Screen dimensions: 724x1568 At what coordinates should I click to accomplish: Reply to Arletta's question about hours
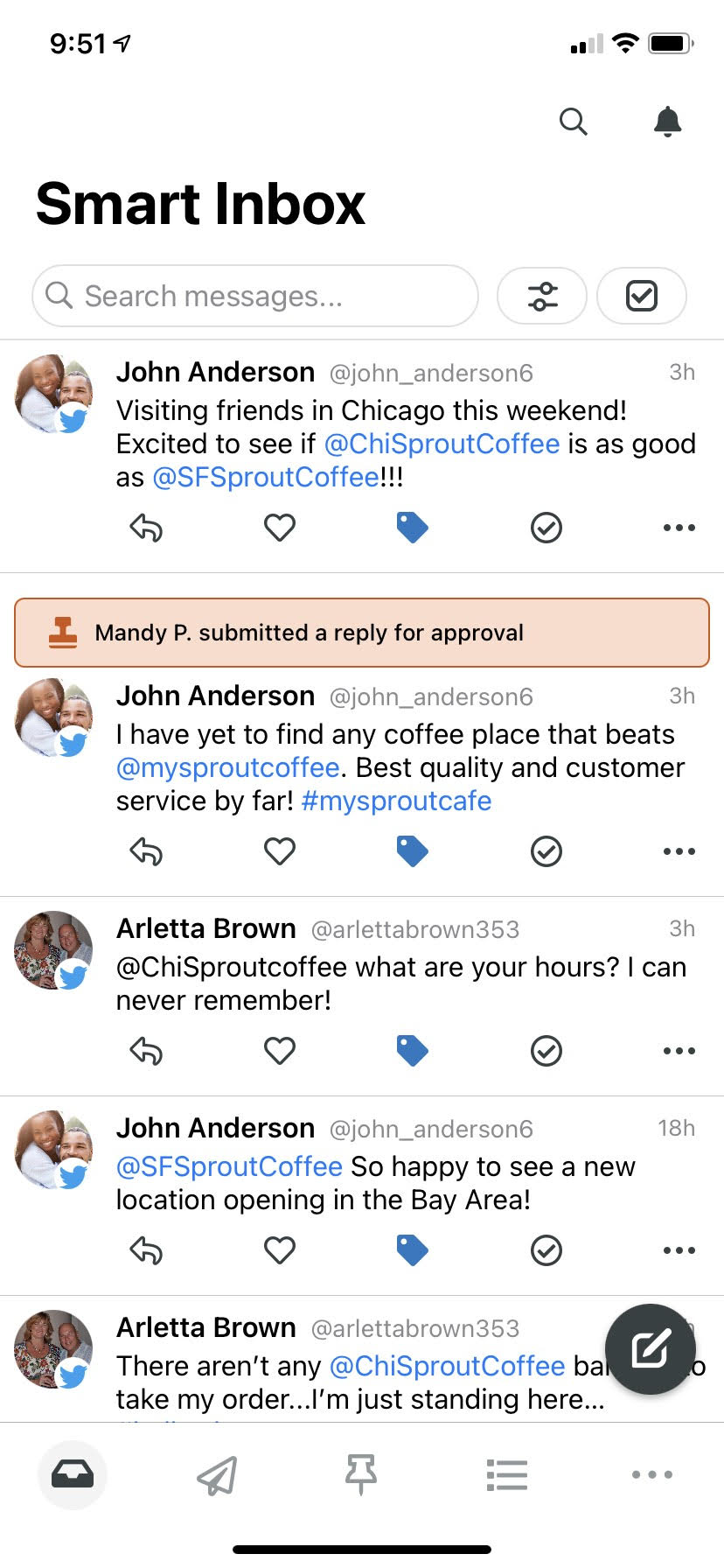[x=146, y=1051]
